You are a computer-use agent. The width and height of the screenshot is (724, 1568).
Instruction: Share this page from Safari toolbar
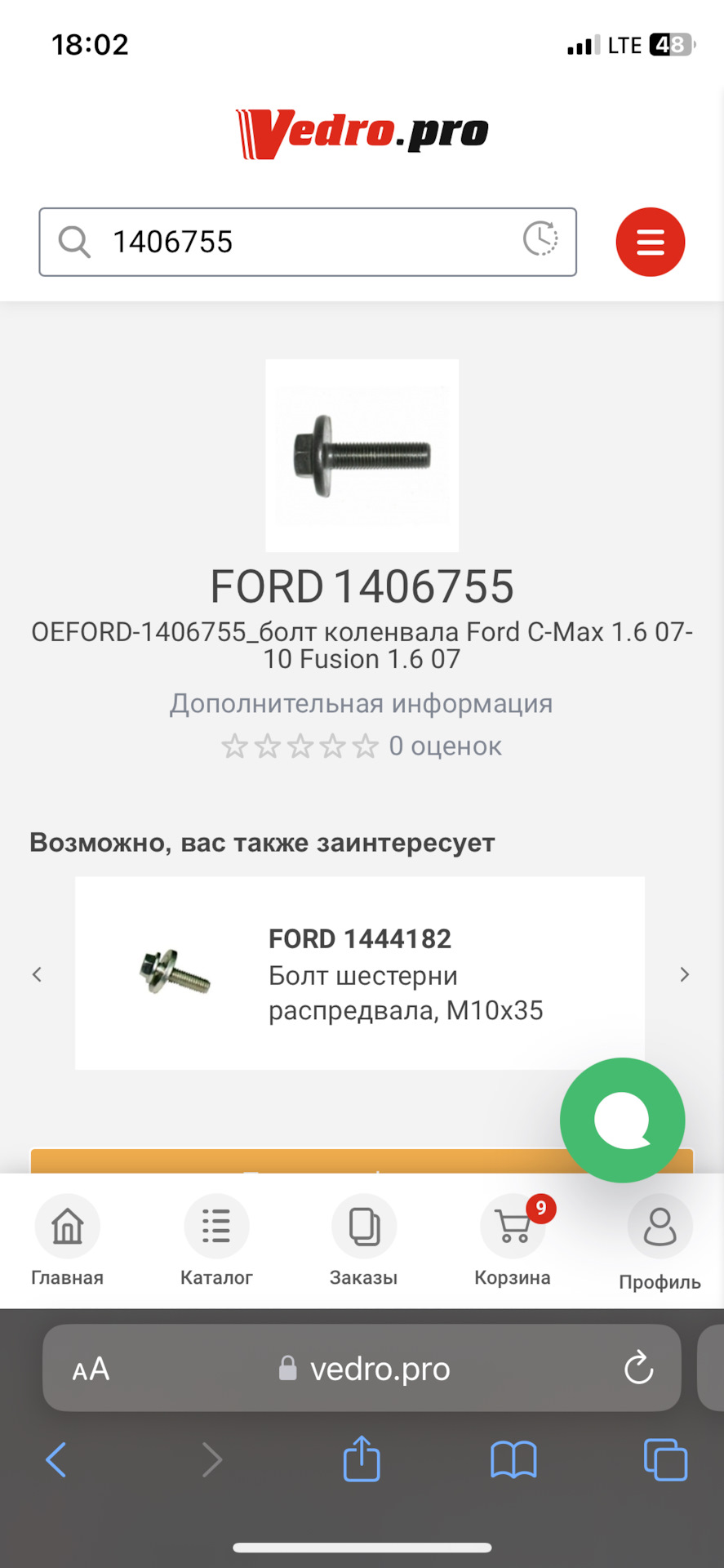(362, 1459)
